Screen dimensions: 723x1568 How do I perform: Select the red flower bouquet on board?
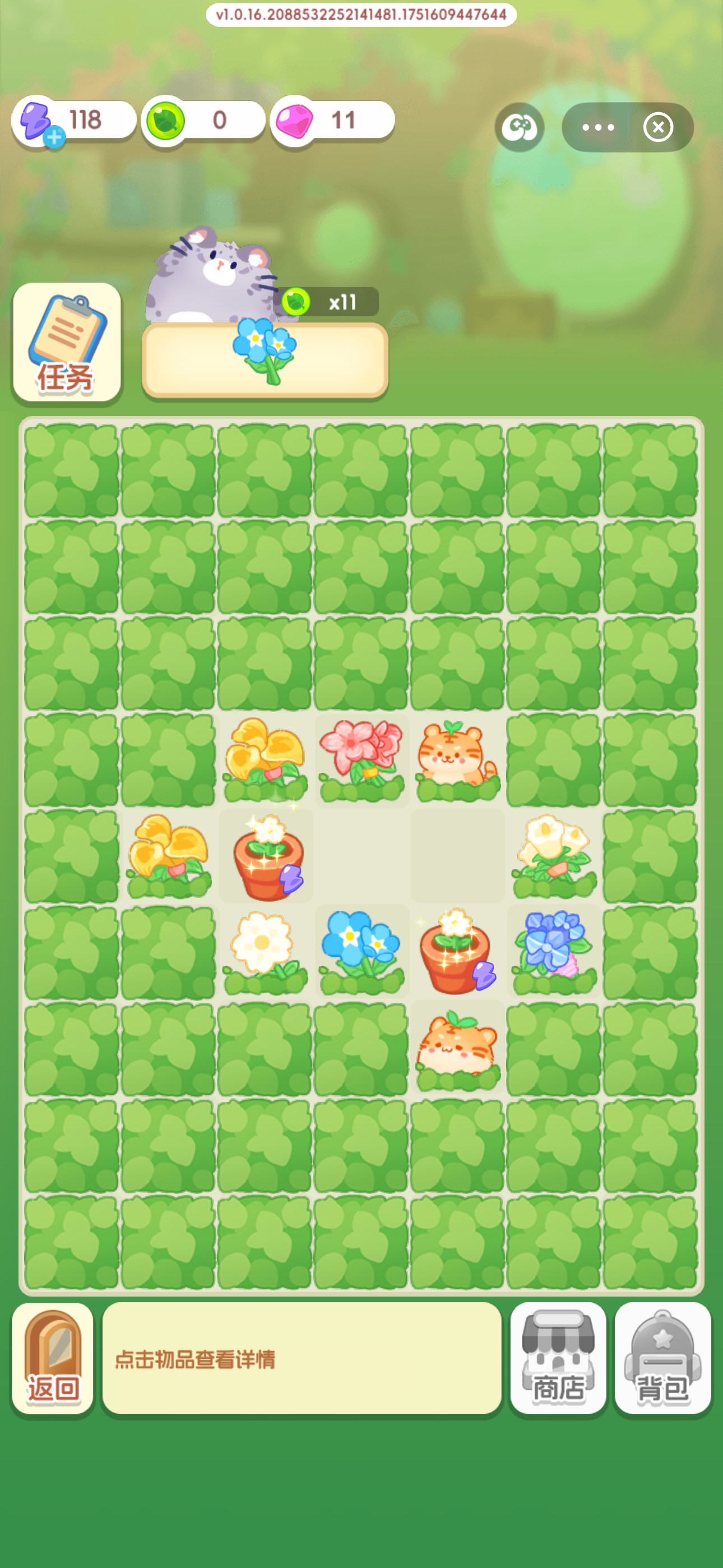point(361,759)
